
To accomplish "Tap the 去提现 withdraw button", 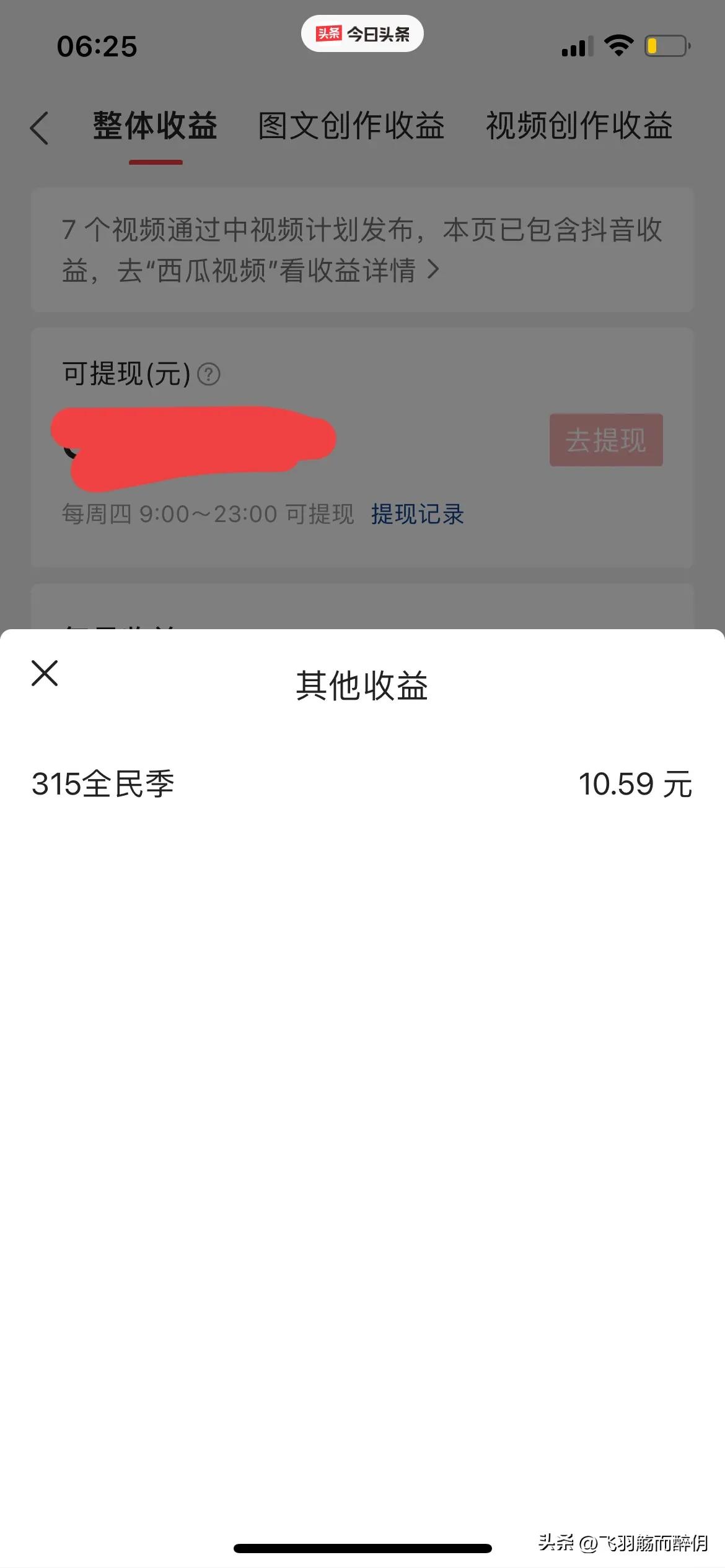I will pos(606,440).
